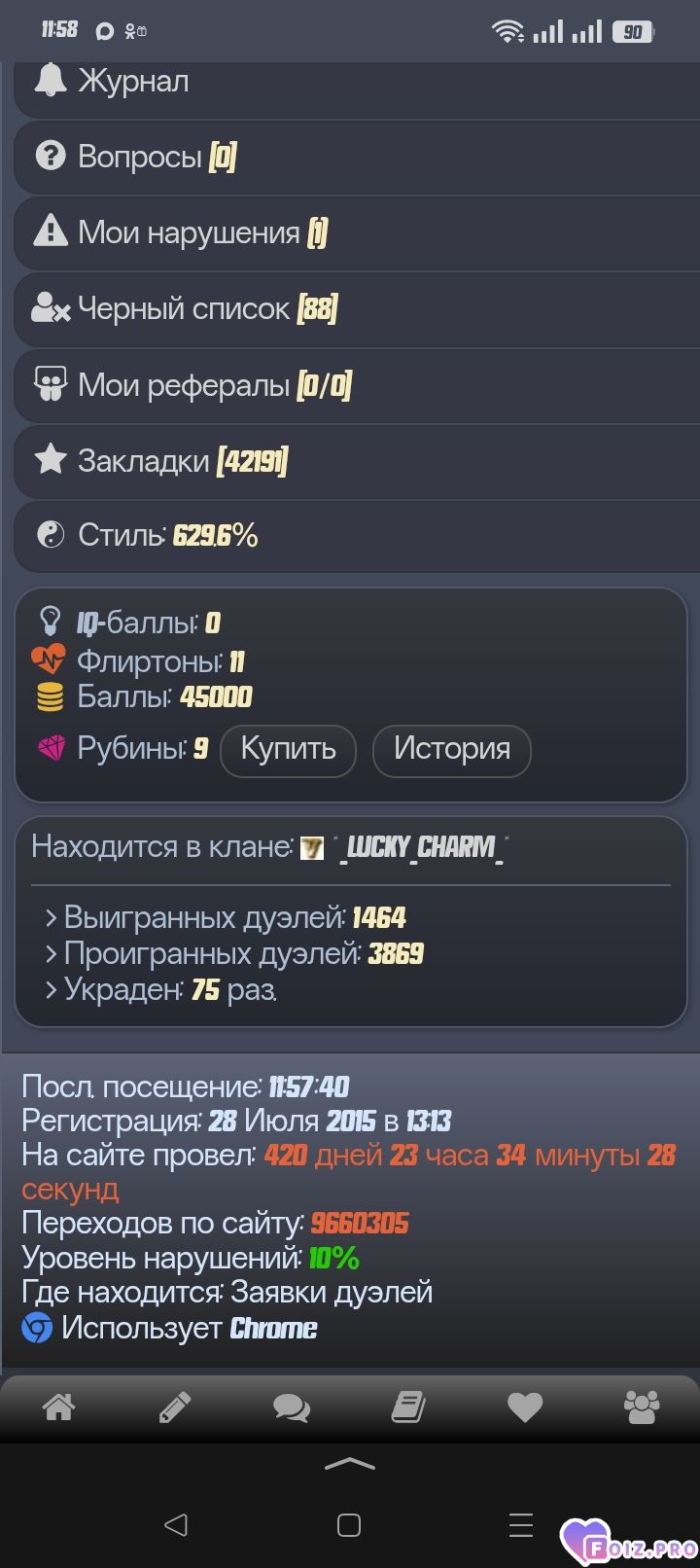Open the users group tab

click(642, 1407)
